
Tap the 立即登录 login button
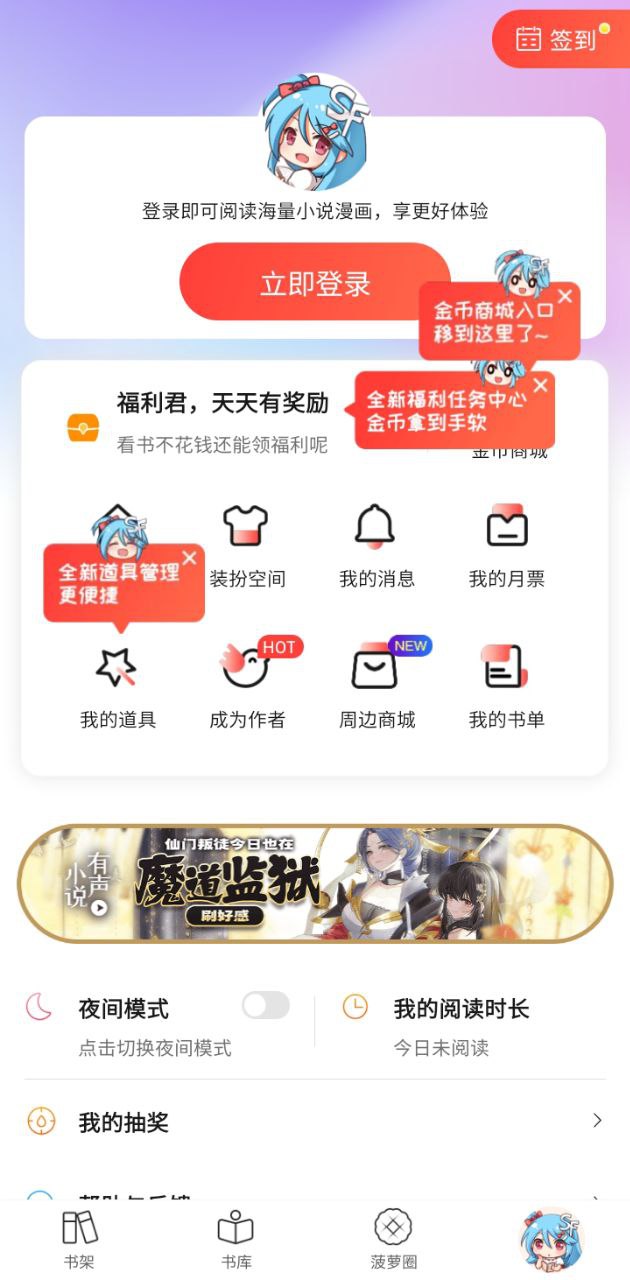click(x=315, y=283)
